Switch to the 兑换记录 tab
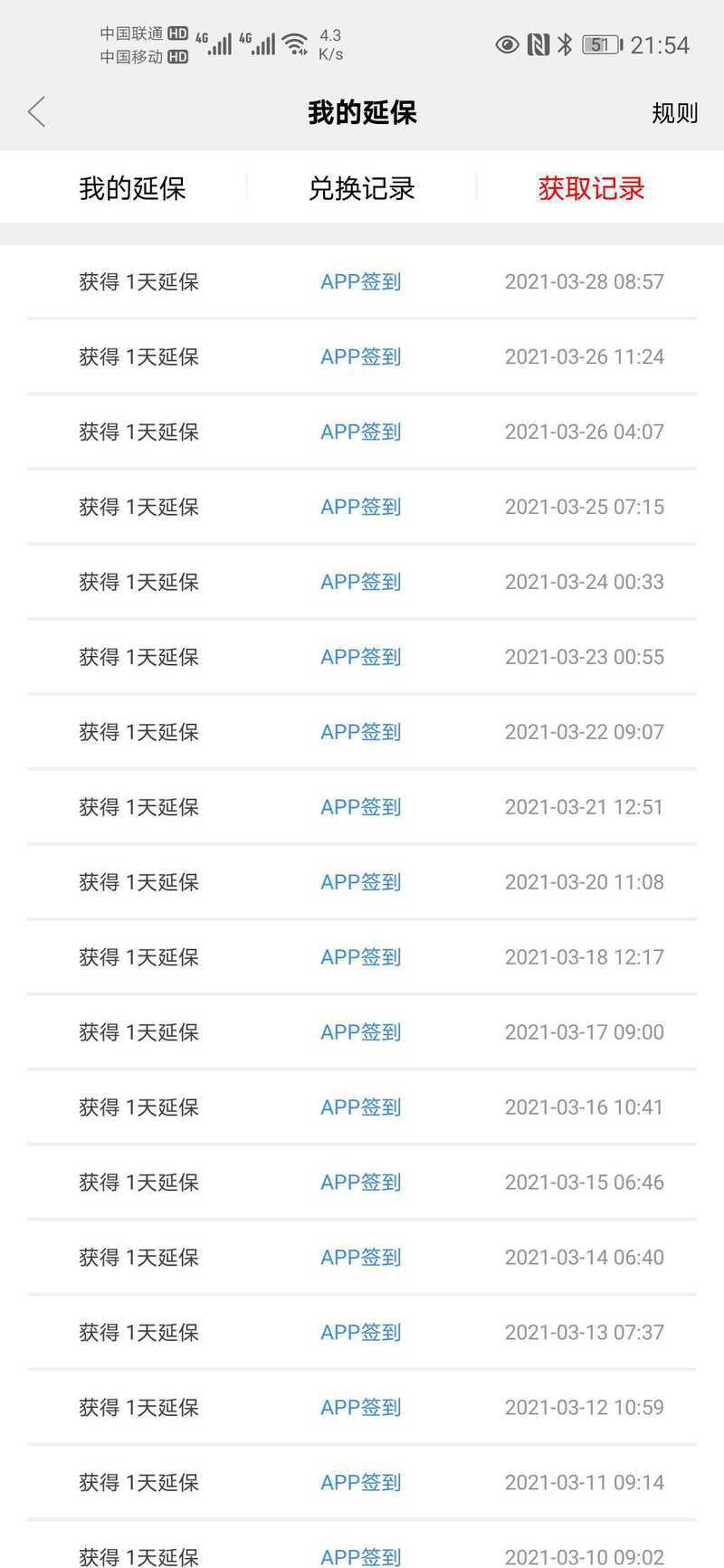This screenshot has width=724, height=1568. [x=362, y=188]
